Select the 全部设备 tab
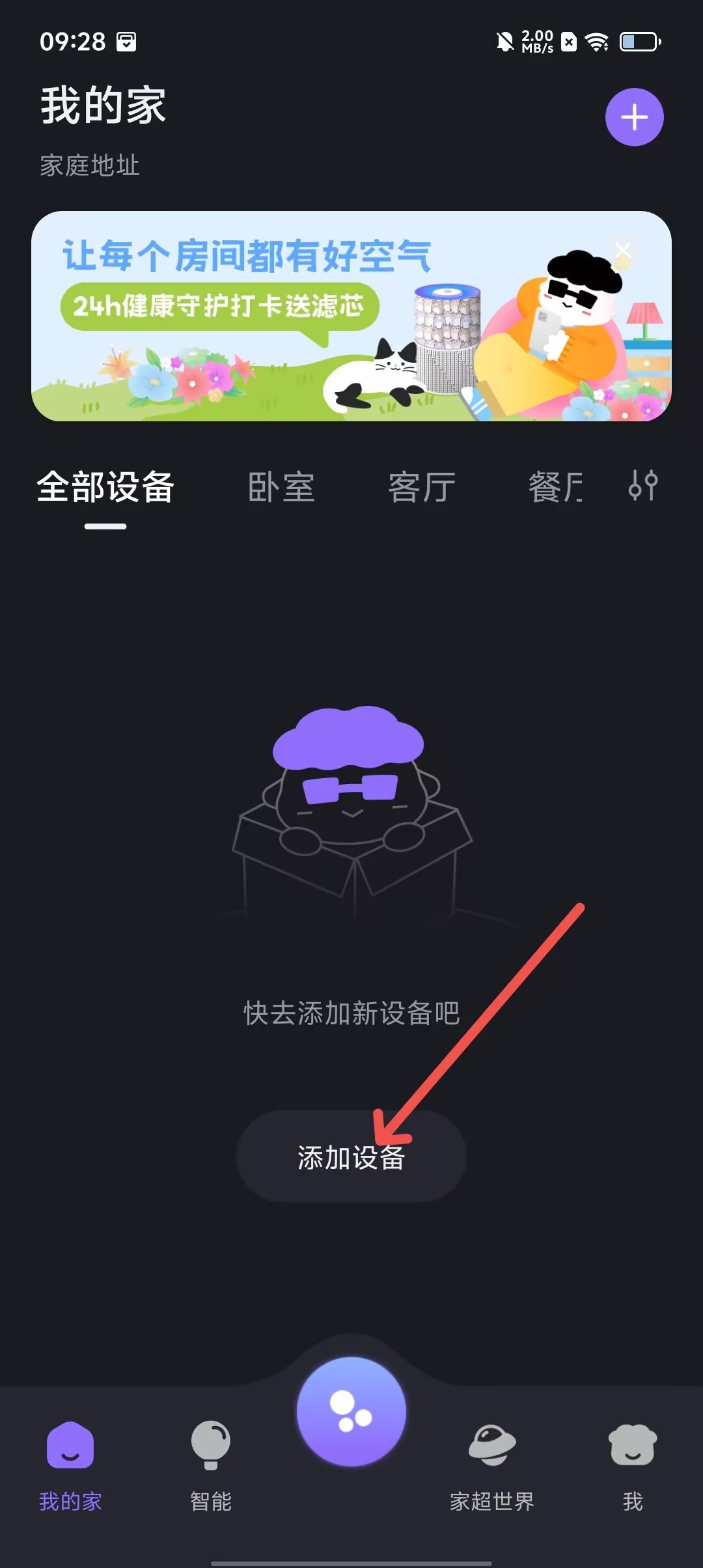 (105, 487)
